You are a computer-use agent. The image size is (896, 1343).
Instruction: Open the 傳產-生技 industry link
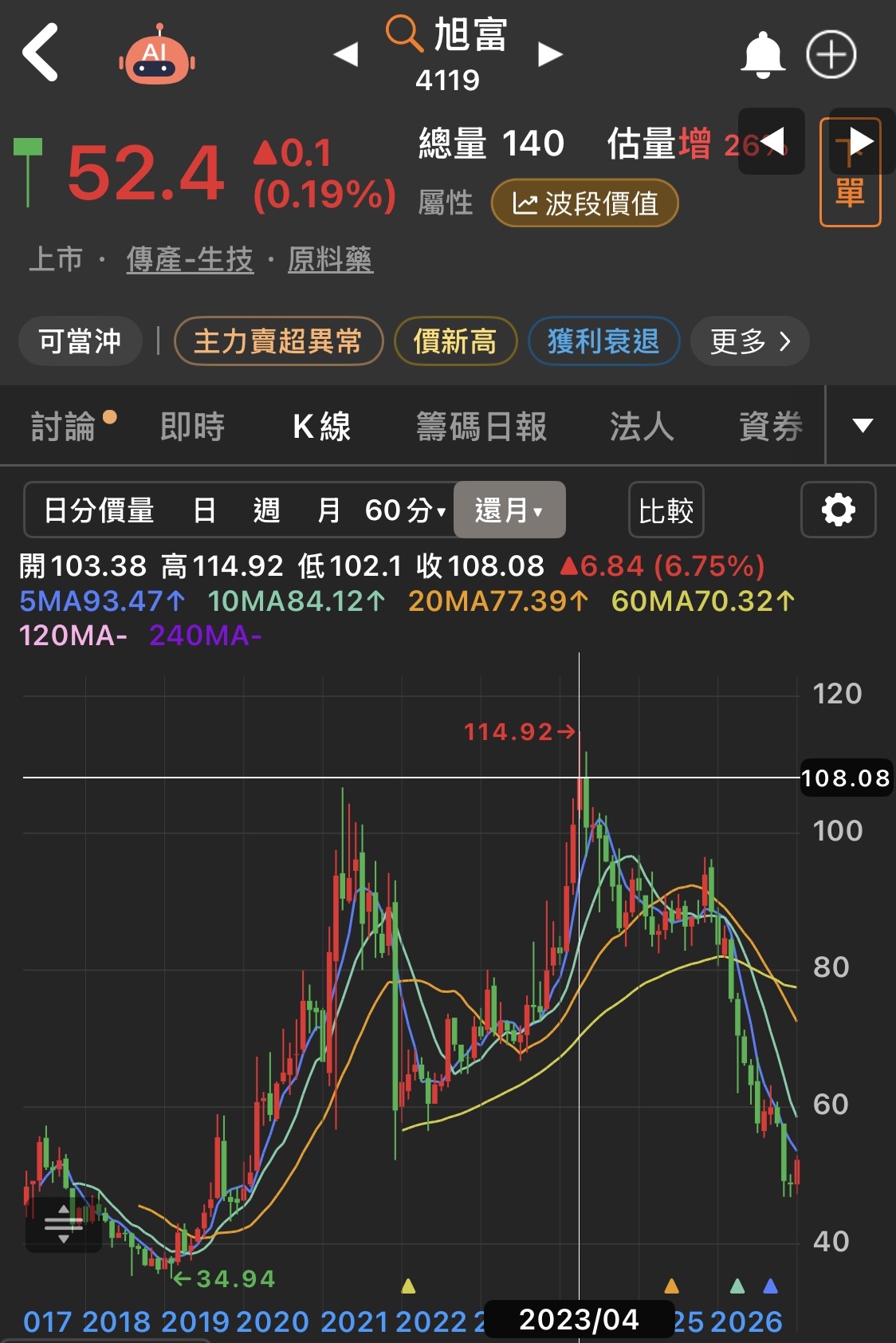pyautogui.click(x=190, y=259)
